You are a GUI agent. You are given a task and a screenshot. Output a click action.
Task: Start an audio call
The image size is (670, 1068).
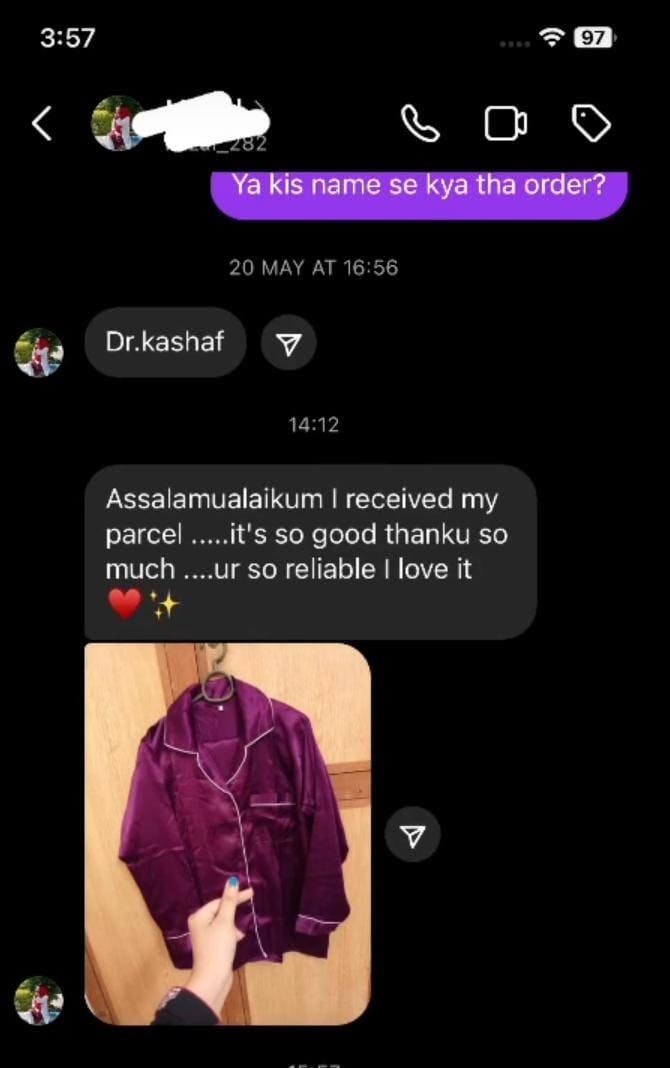[420, 124]
